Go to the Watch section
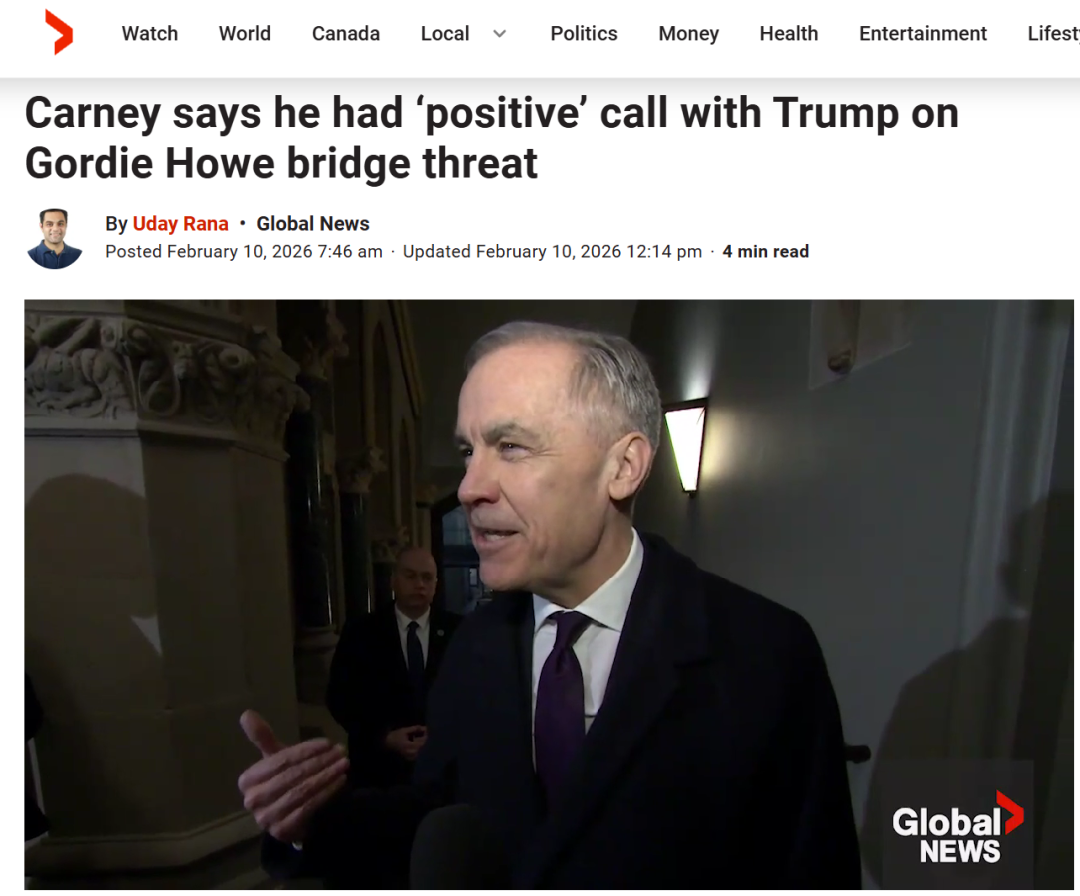Image resolution: width=1080 pixels, height=896 pixels. pyautogui.click(x=150, y=34)
